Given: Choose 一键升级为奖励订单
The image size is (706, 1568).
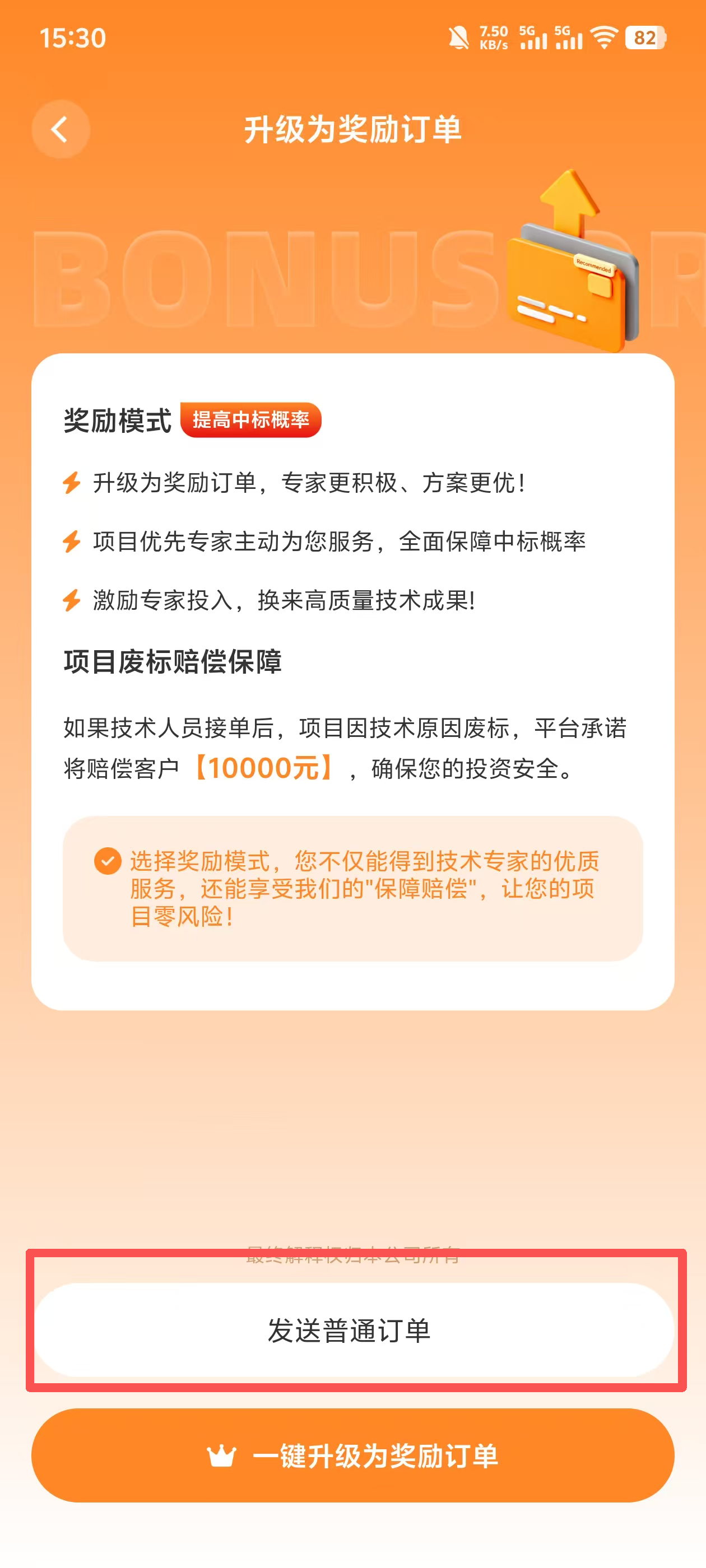Looking at the screenshot, I should pos(352,1455).
